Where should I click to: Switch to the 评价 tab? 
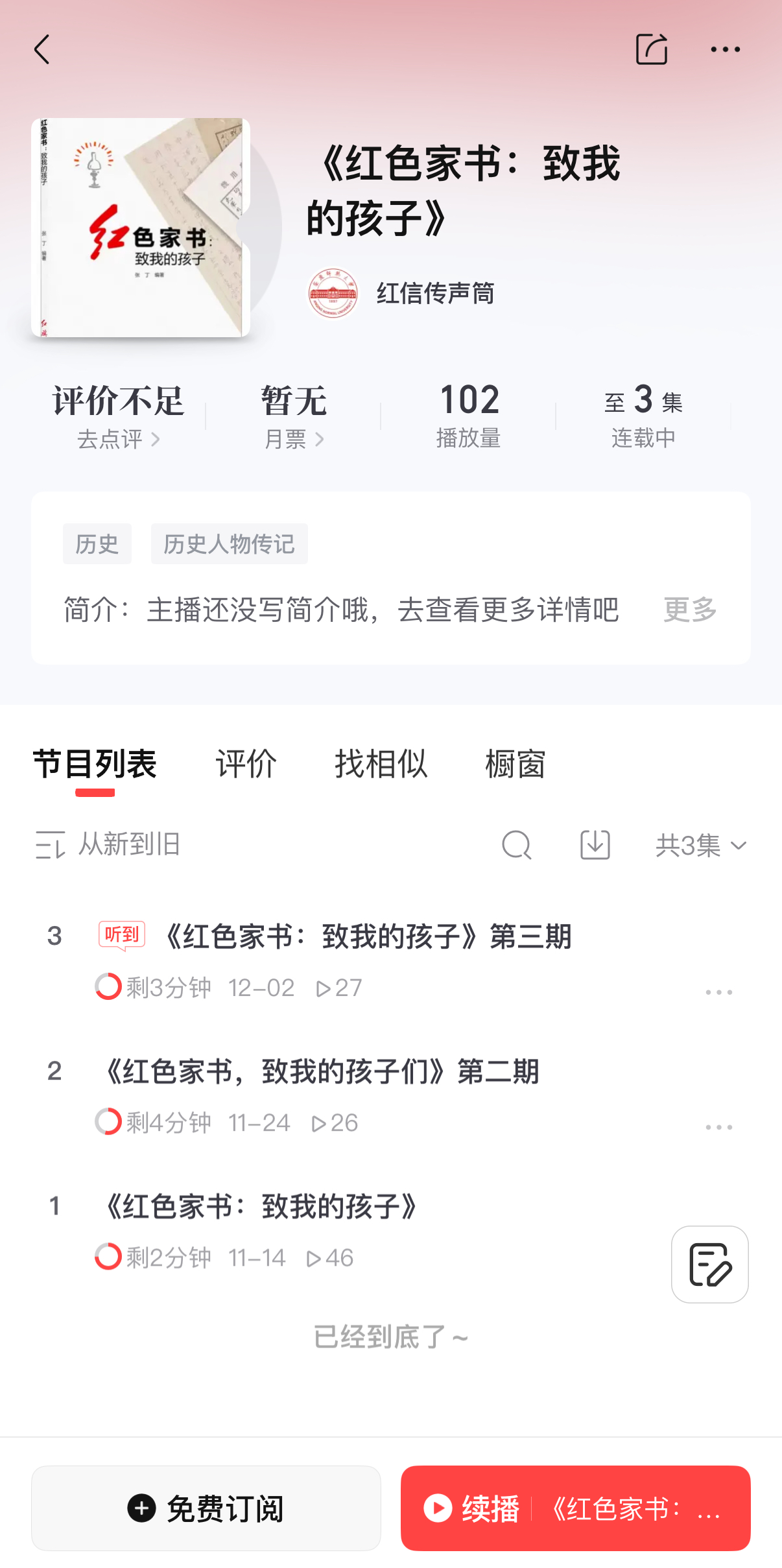click(x=246, y=763)
